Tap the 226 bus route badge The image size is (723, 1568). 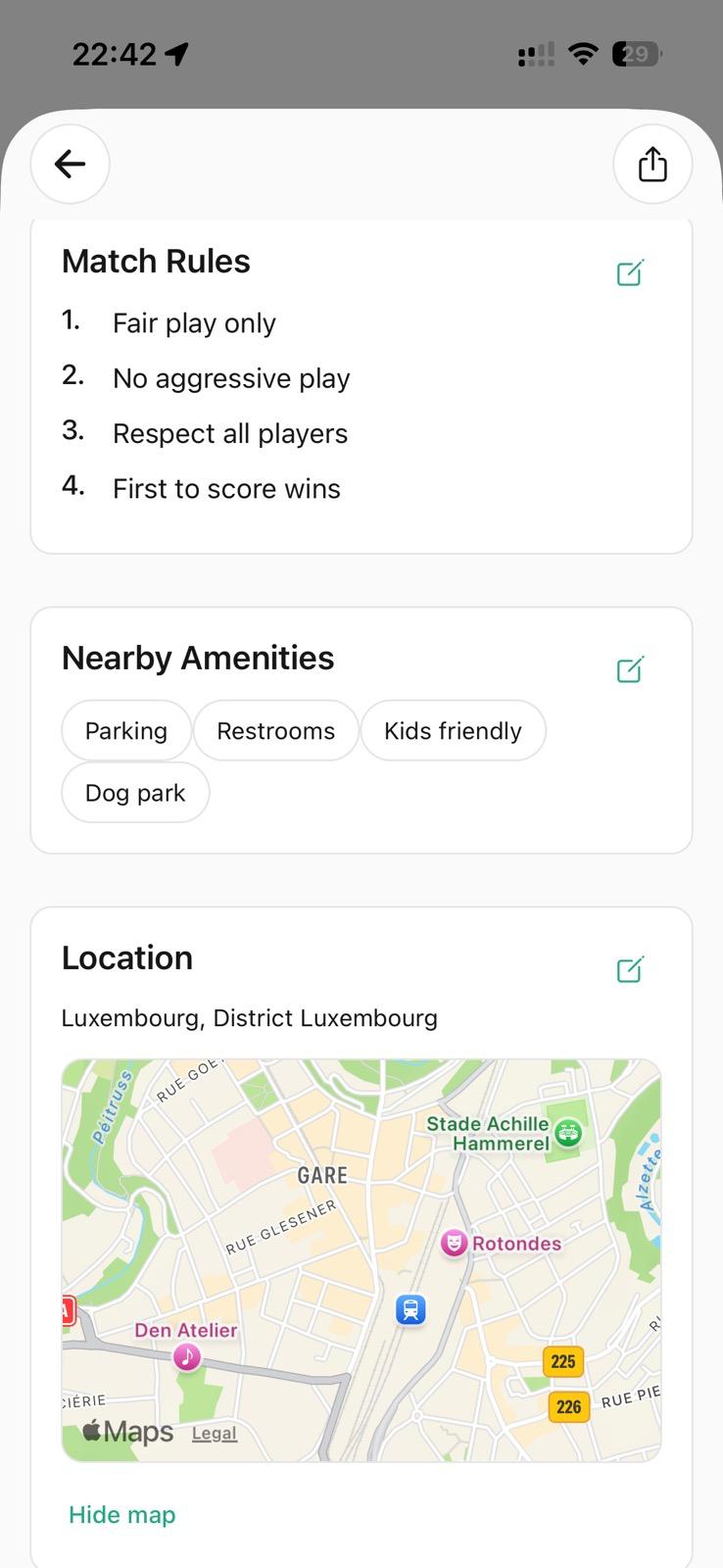[x=567, y=1407]
